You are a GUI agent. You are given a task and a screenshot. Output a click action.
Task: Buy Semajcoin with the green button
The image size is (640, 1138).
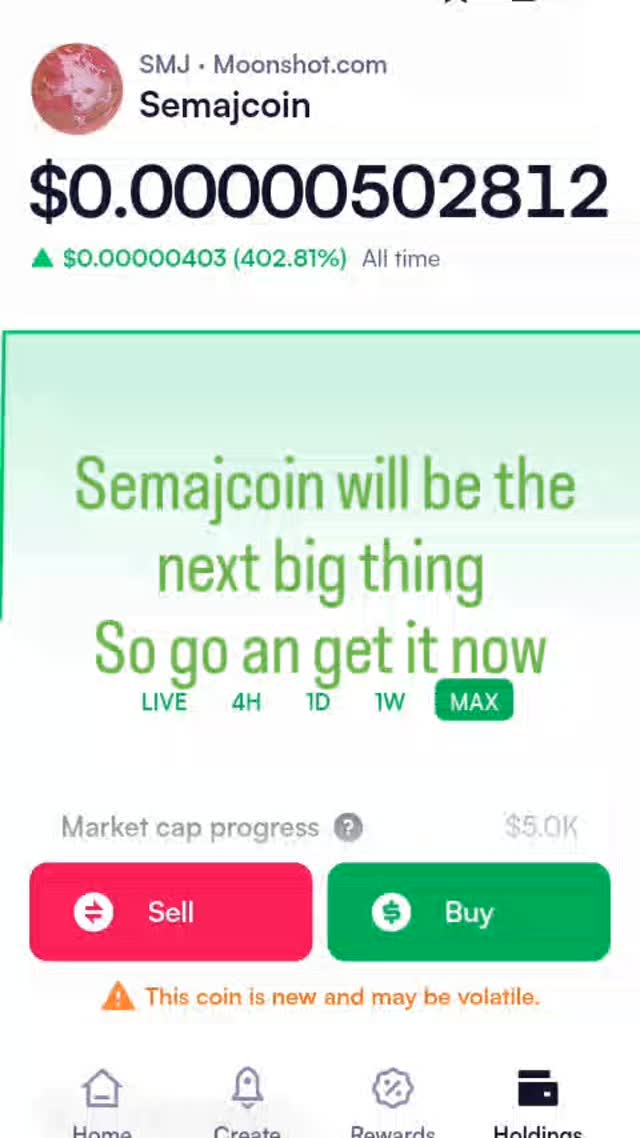468,912
